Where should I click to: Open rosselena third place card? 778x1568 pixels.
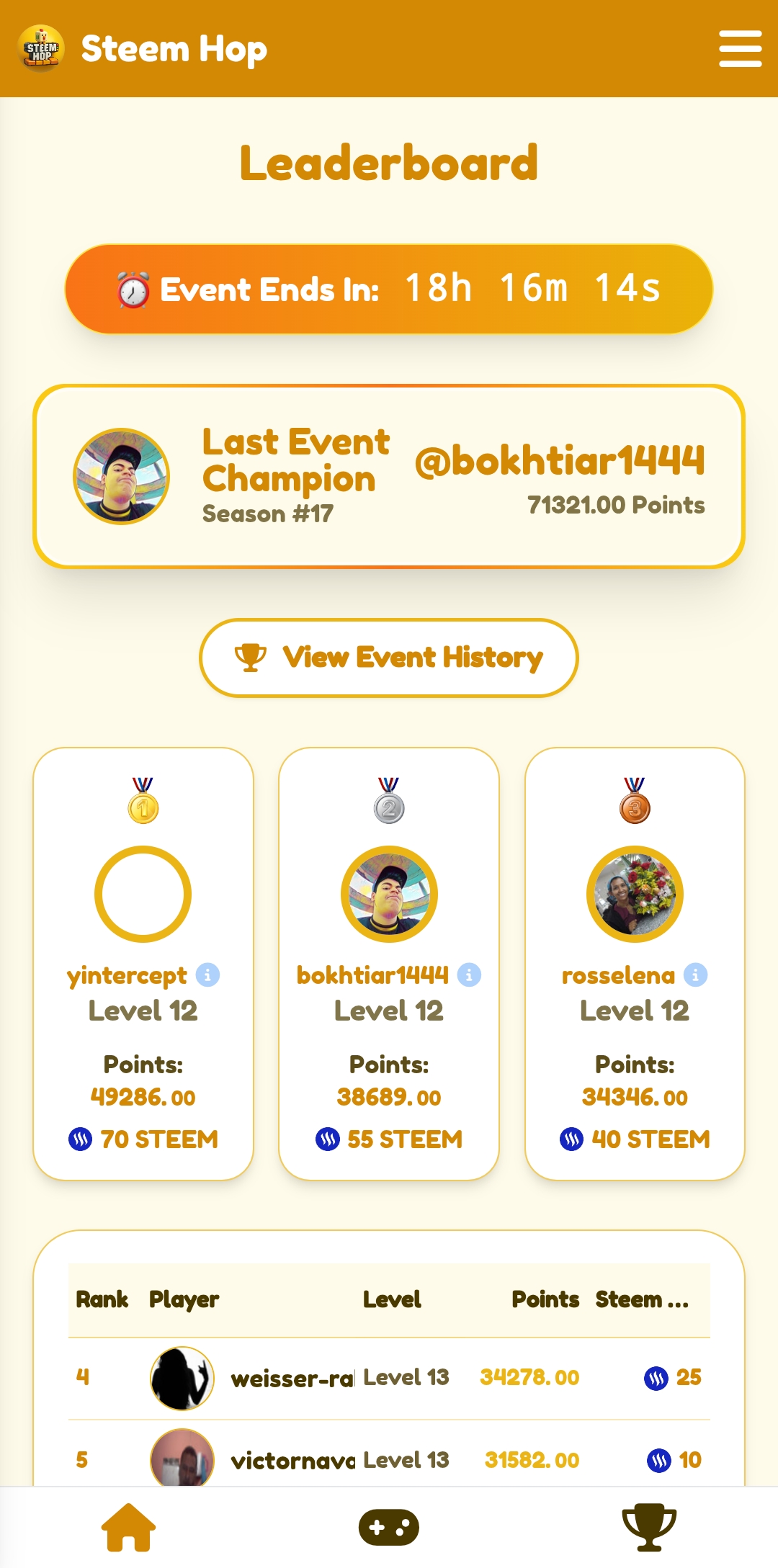(x=635, y=964)
